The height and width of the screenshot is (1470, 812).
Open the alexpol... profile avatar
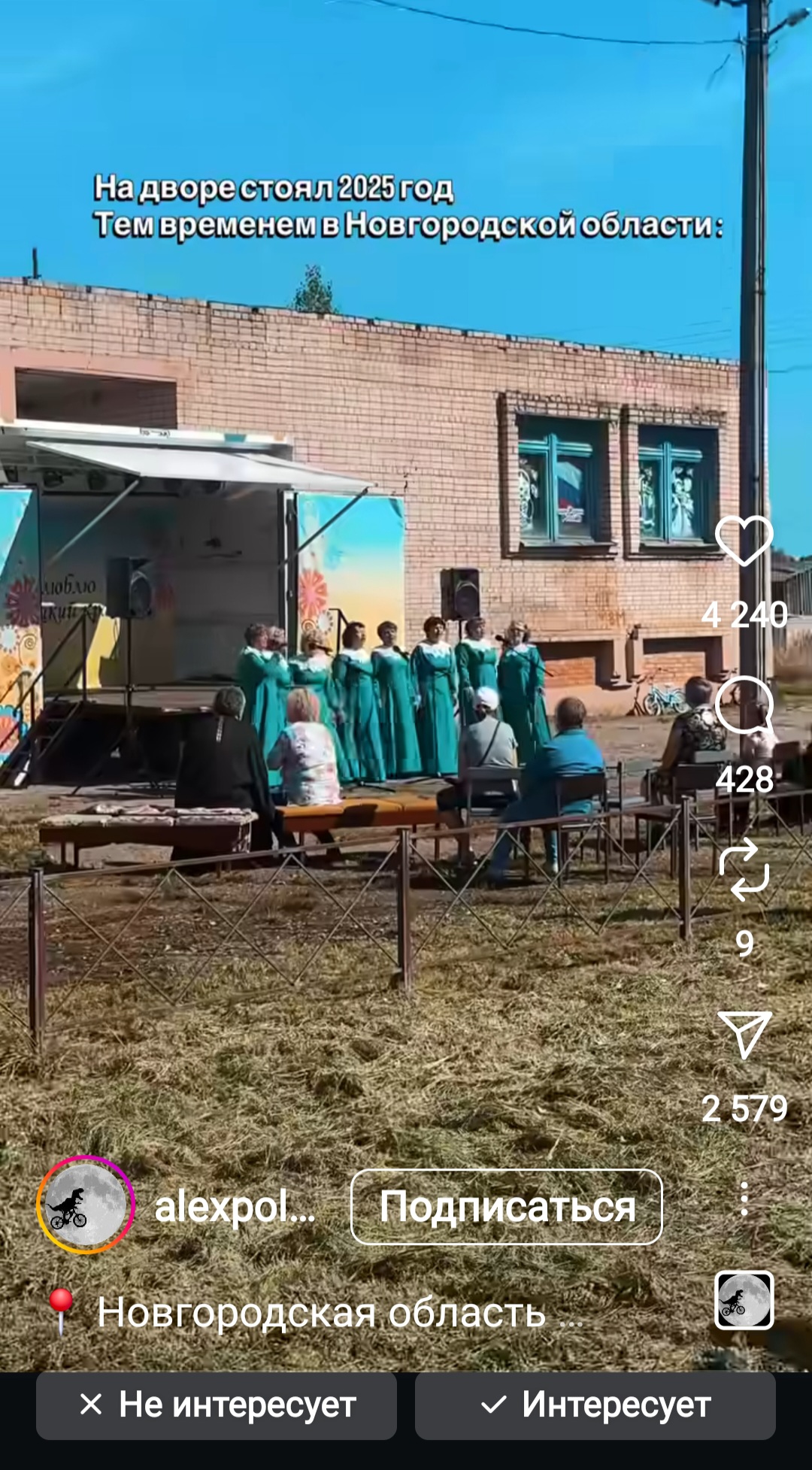click(86, 1205)
